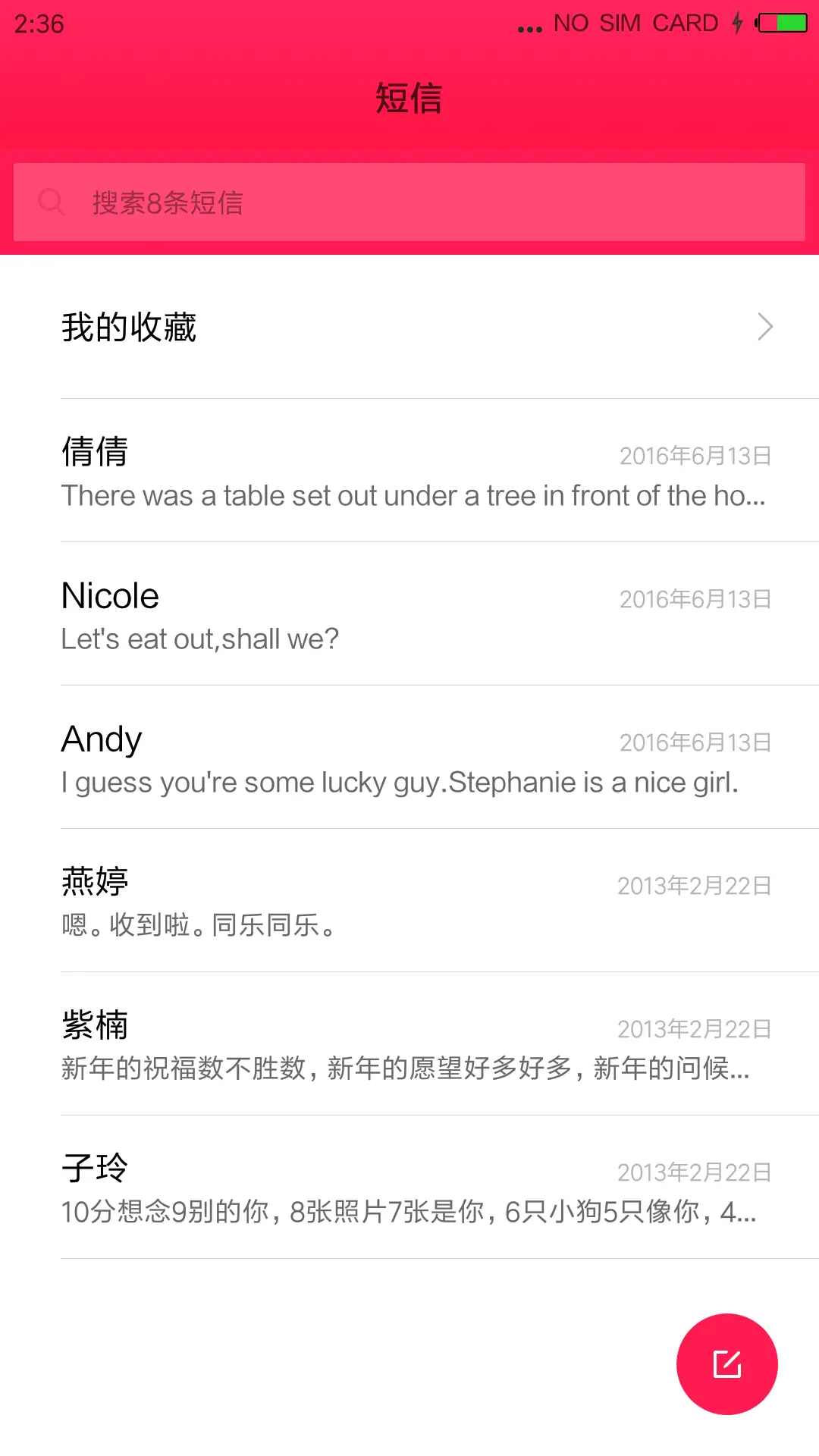Tap the magnifier search icon
Viewport: 819px width, 1456px height.
pyautogui.click(x=50, y=202)
